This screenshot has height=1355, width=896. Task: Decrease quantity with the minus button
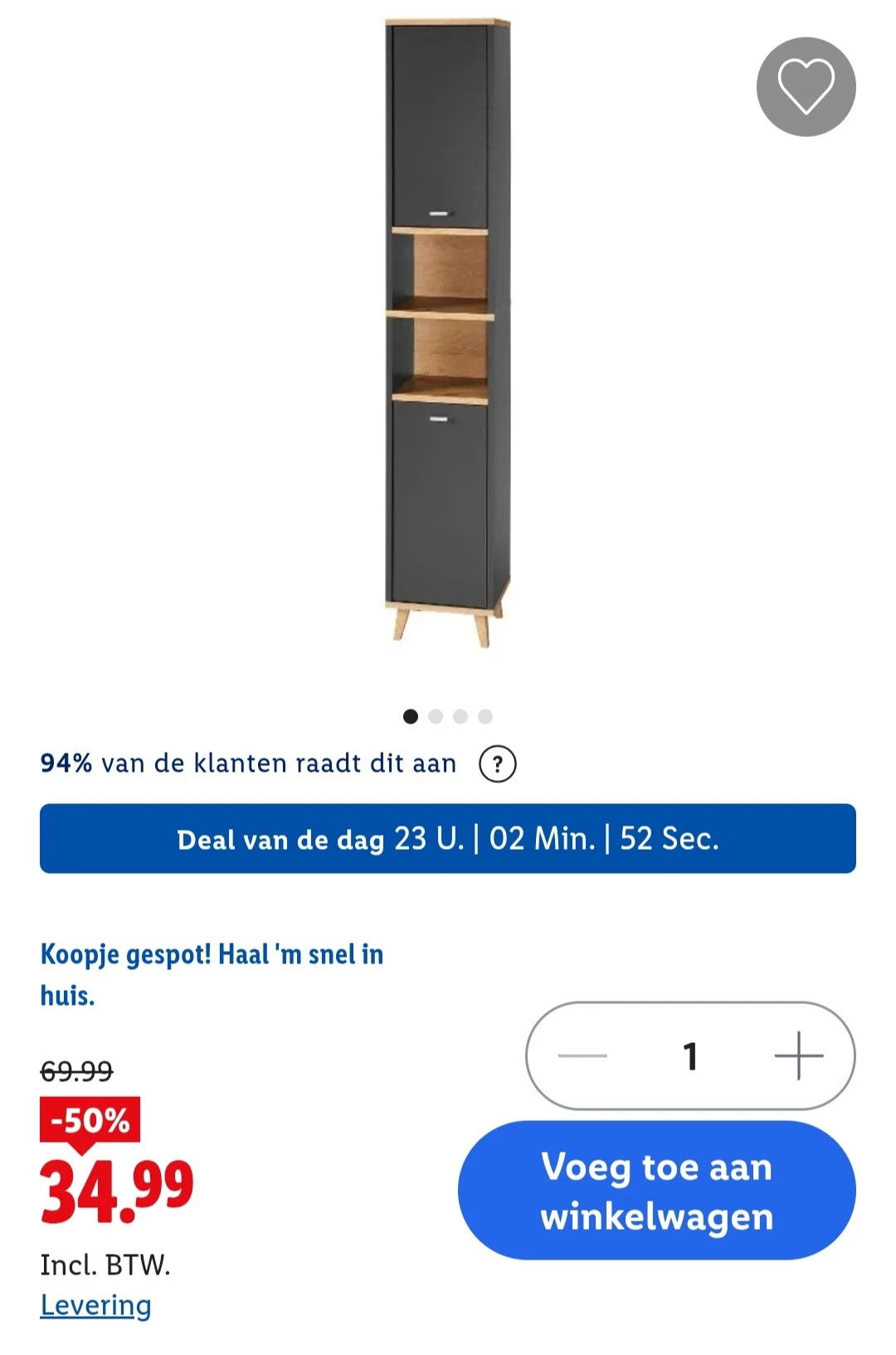point(582,1055)
